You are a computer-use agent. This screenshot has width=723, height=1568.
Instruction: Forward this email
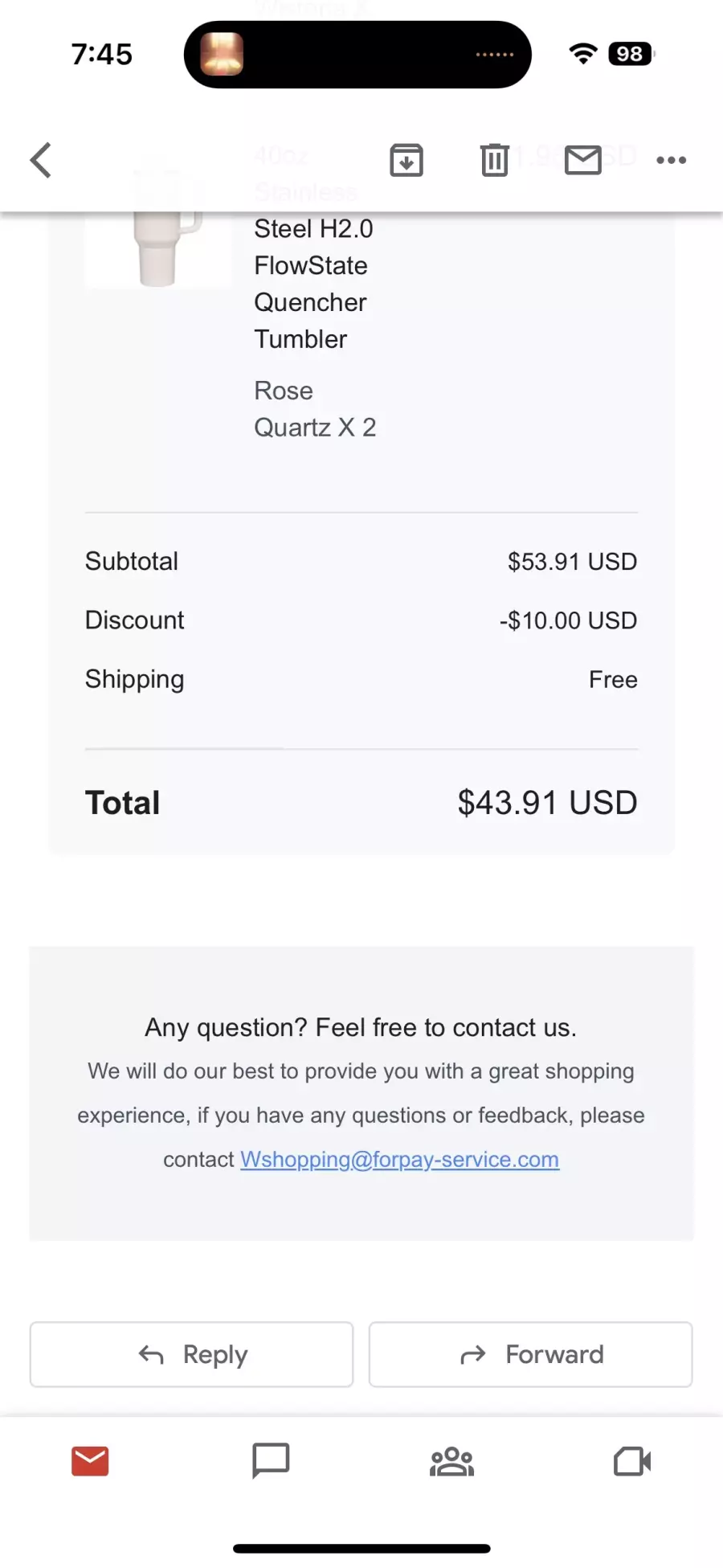pyautogui.click(x=531, y=1354)
